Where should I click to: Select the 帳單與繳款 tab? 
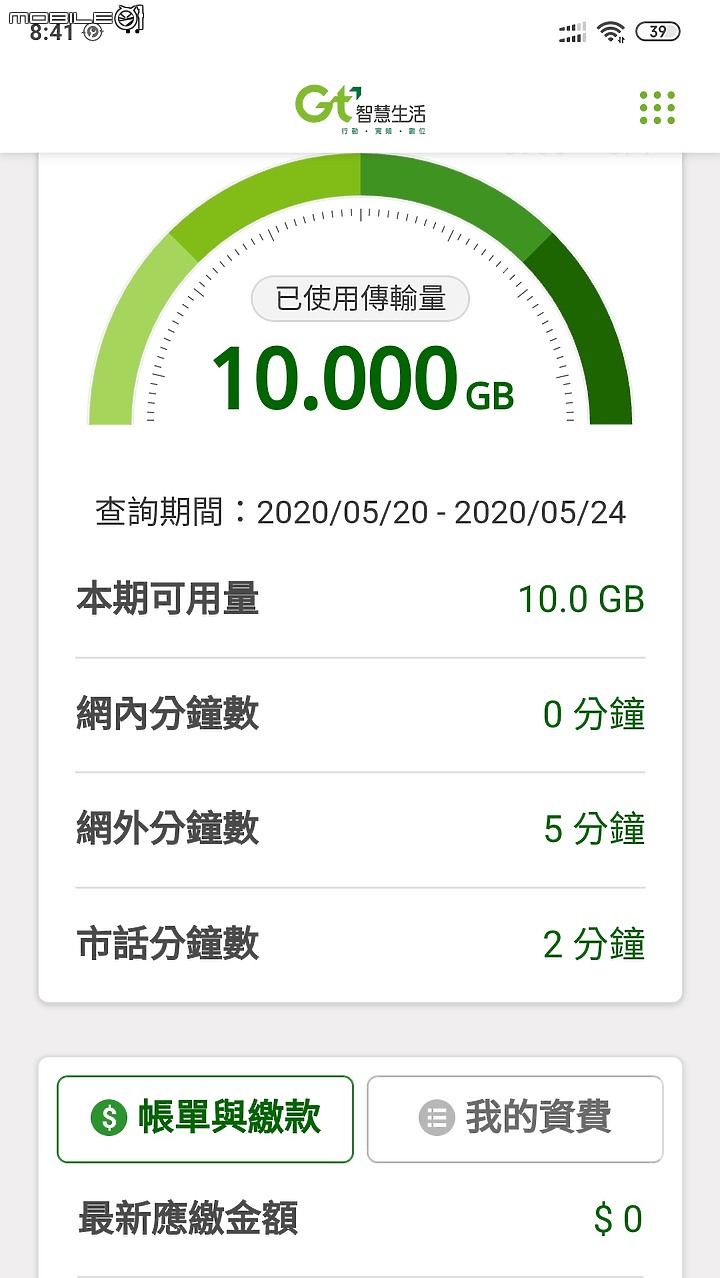(x=205, y=1119)
